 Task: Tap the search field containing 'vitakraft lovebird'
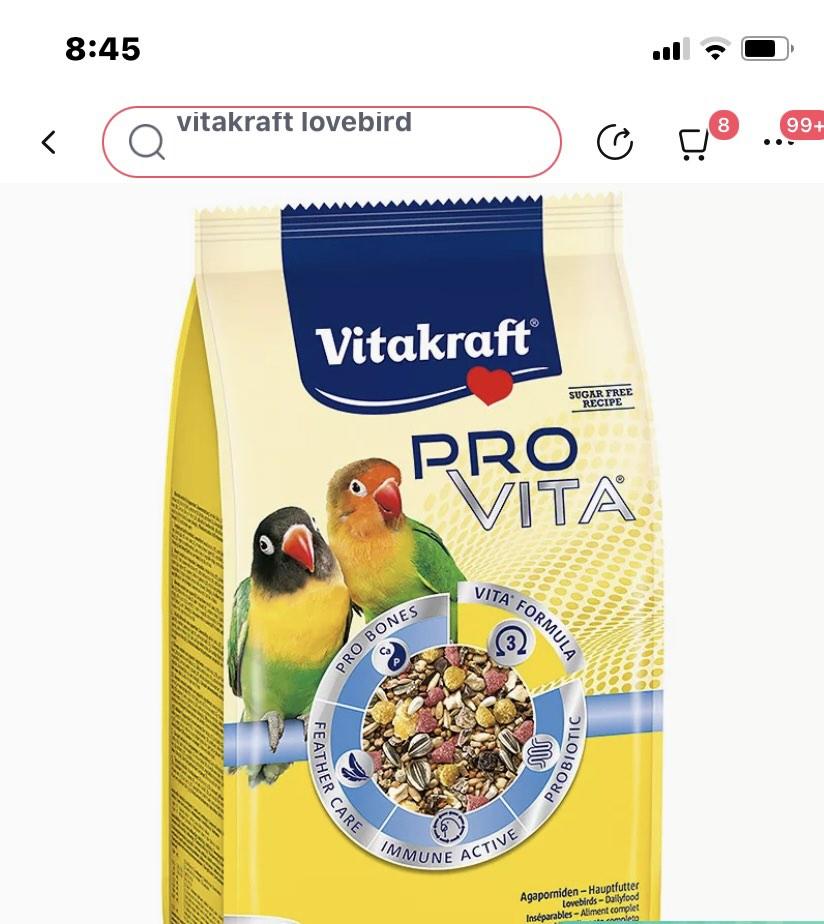331,142
